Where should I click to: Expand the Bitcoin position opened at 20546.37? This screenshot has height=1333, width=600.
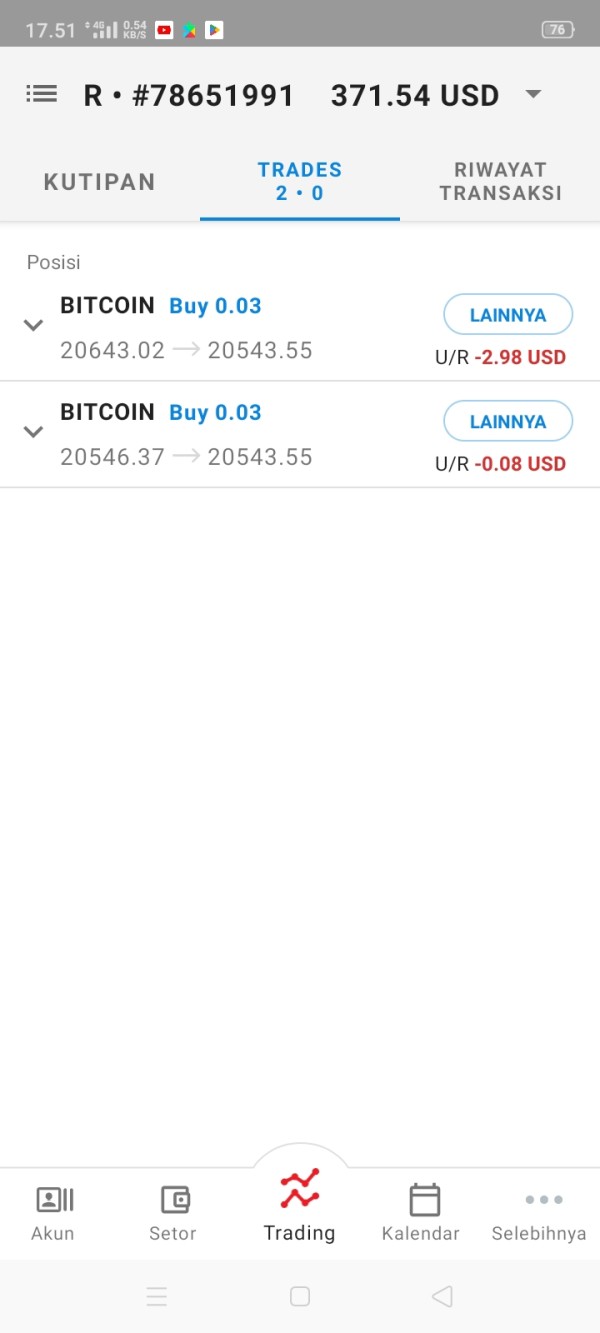point(33,432)
